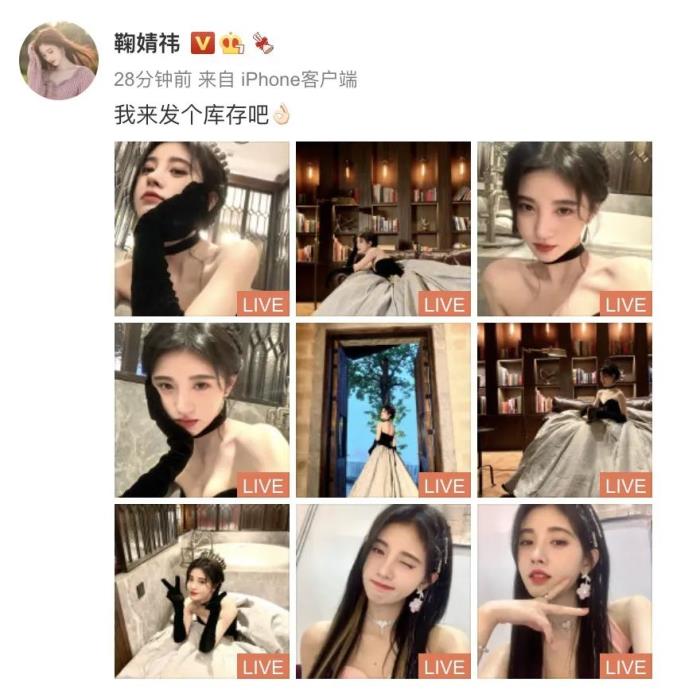Open the selfie with black glove on cheek

pos(202,229)
